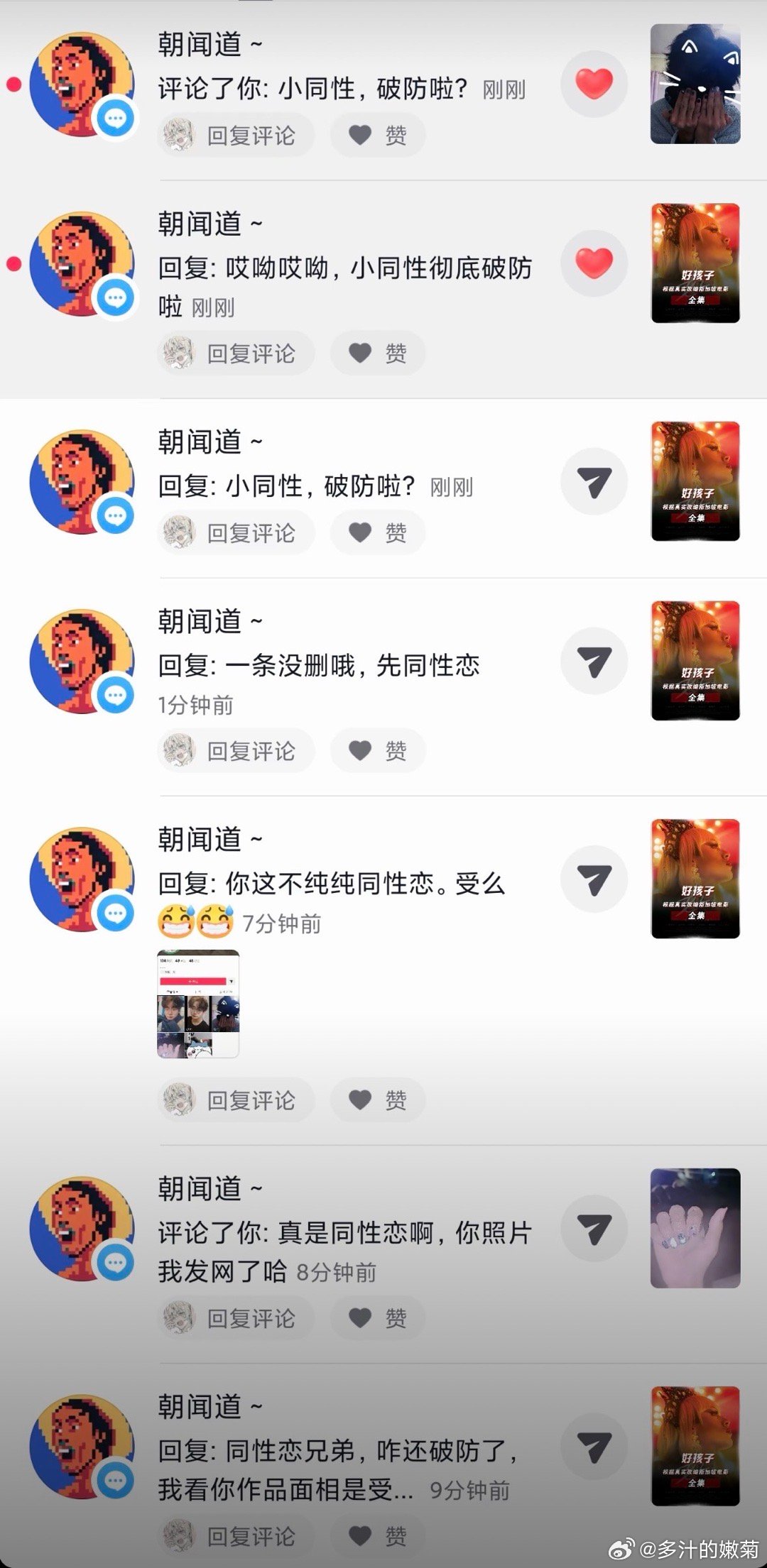View the manicure video thumbnail beside the 8分钟前 comment
This screenshot has width=767, height=1568.
(x=695, y=1229)
